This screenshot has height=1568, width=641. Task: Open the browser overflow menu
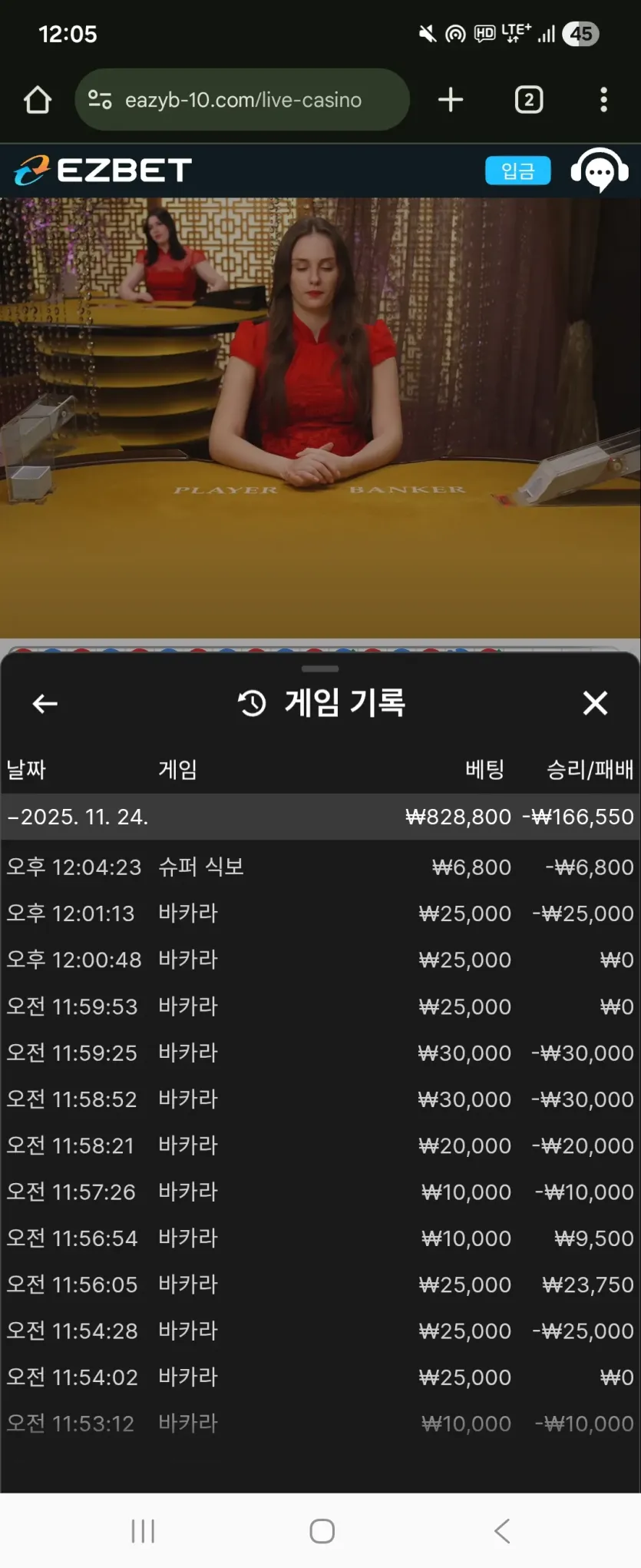click(x=604, y=100)
